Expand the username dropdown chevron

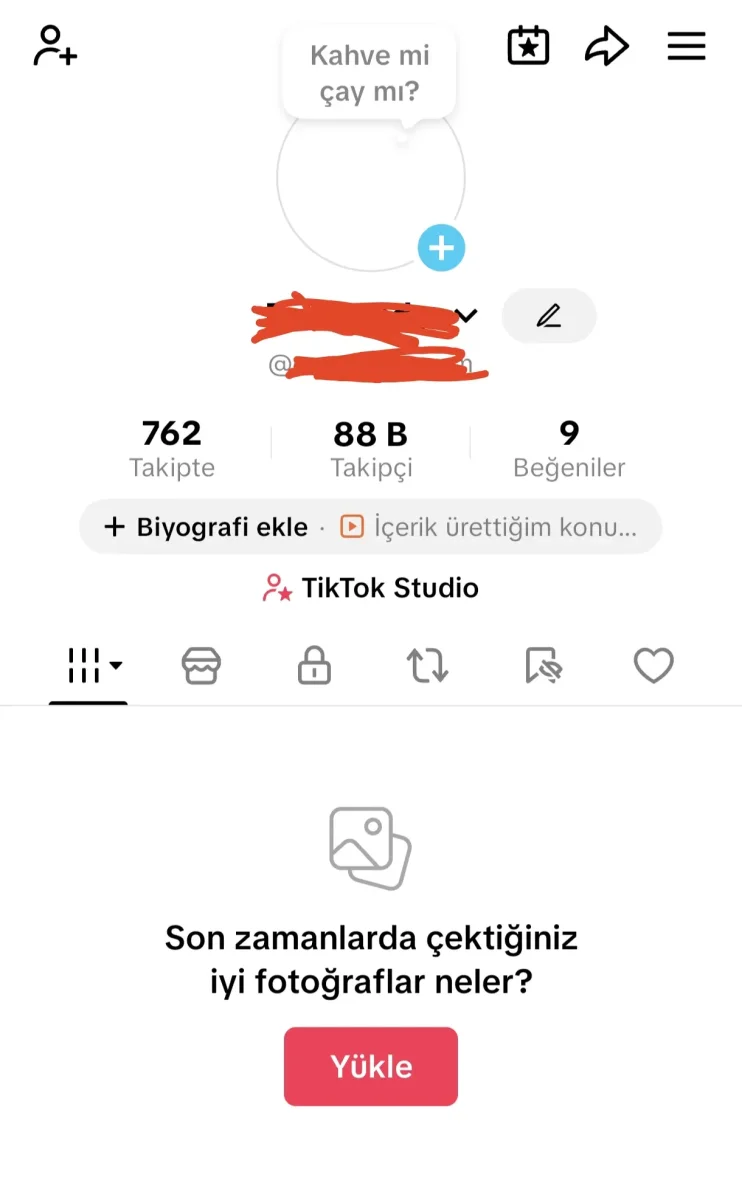pyautogui.click(x=468, y=316)
